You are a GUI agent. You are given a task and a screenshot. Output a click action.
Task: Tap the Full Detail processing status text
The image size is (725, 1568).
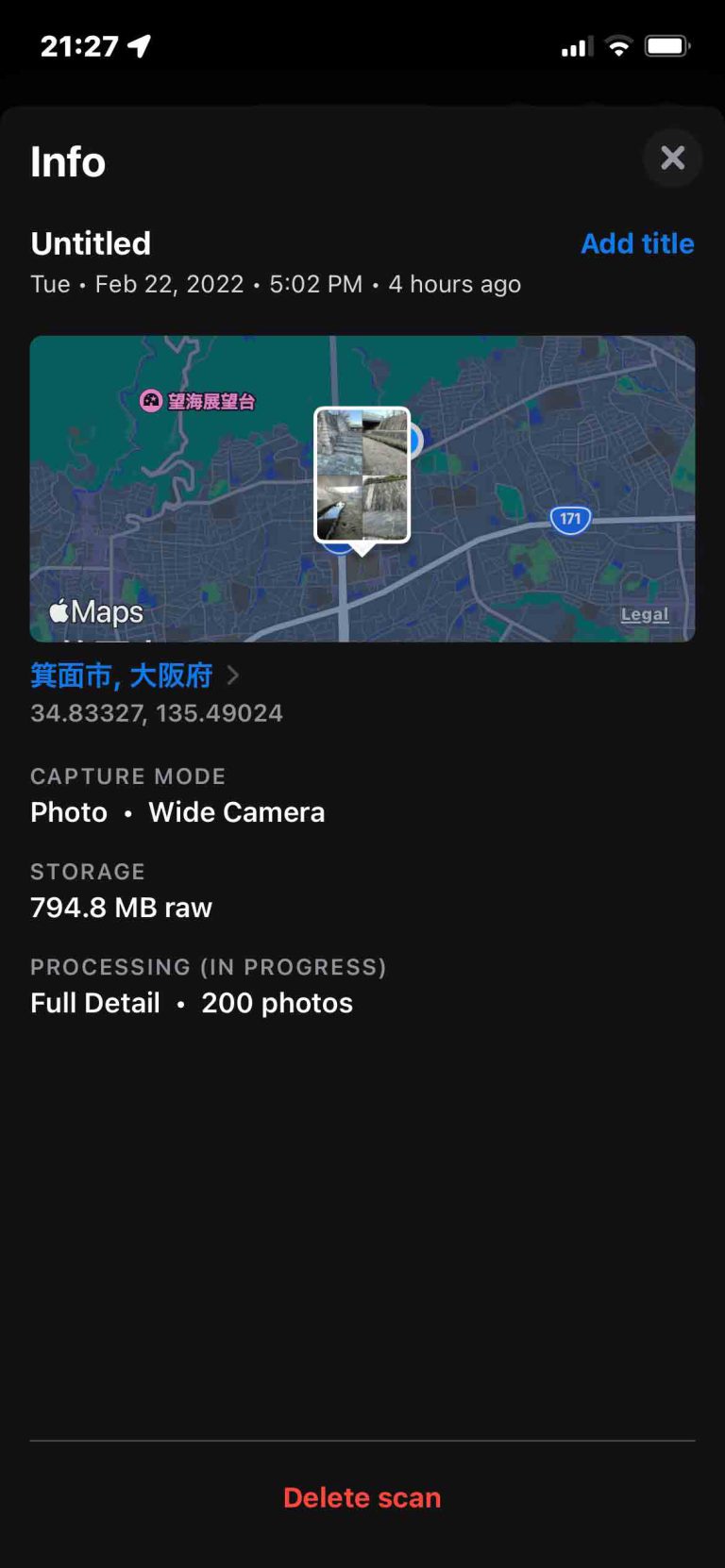click(94, 1002)
